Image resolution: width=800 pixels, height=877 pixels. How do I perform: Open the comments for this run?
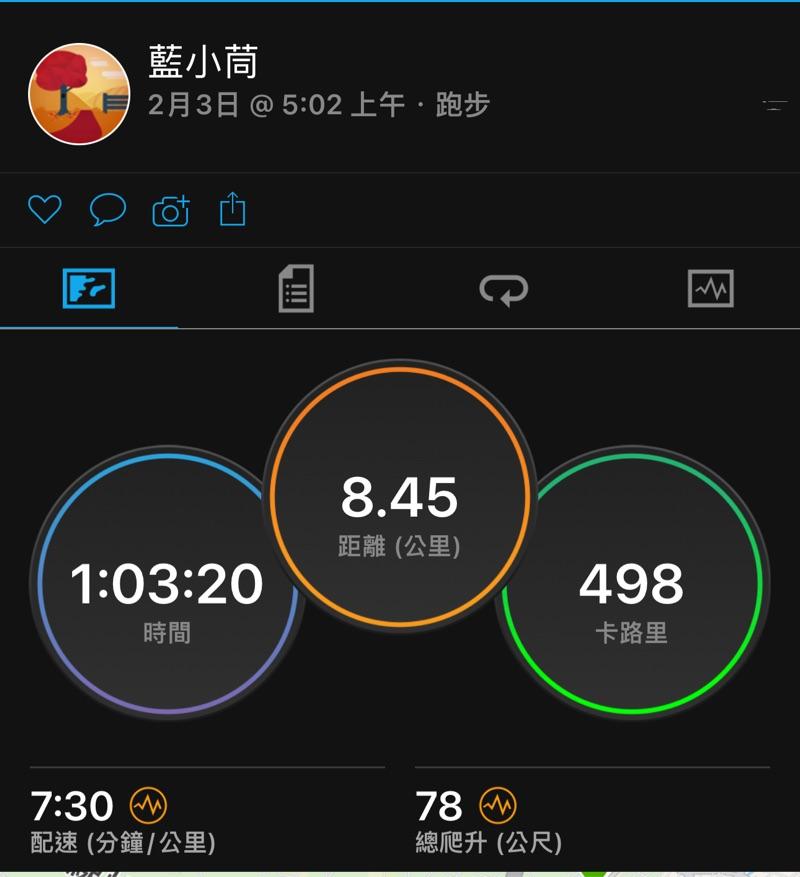point(107,210)
